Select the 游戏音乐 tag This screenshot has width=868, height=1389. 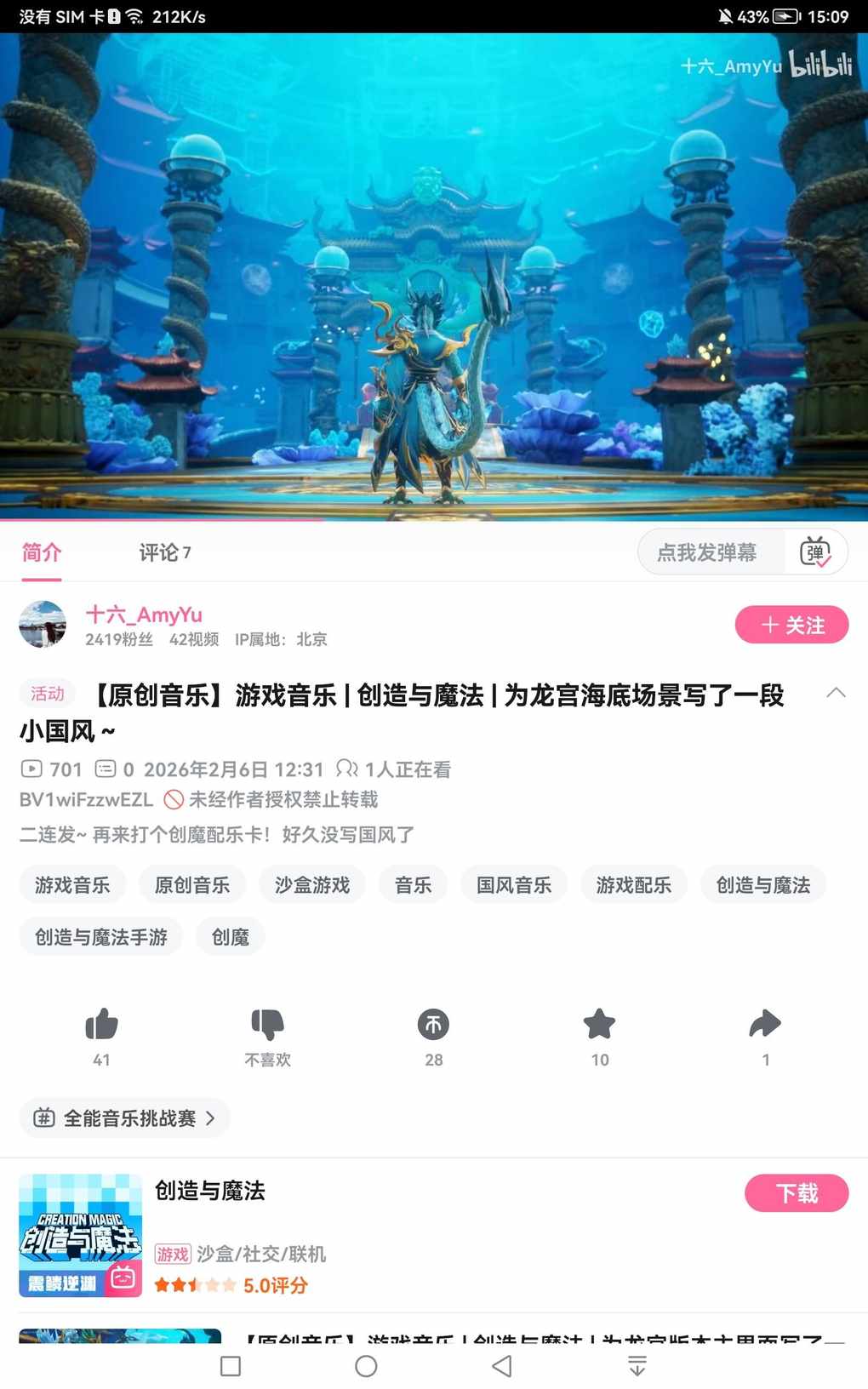(72, 885)
